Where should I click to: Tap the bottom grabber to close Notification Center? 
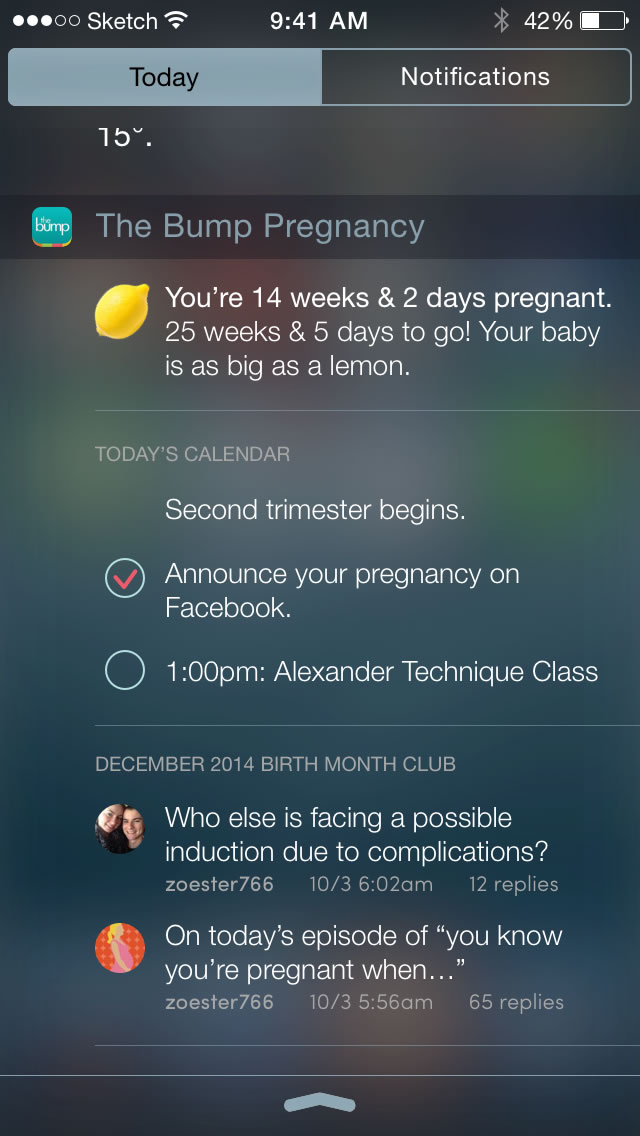click(x=320, y=1103)
